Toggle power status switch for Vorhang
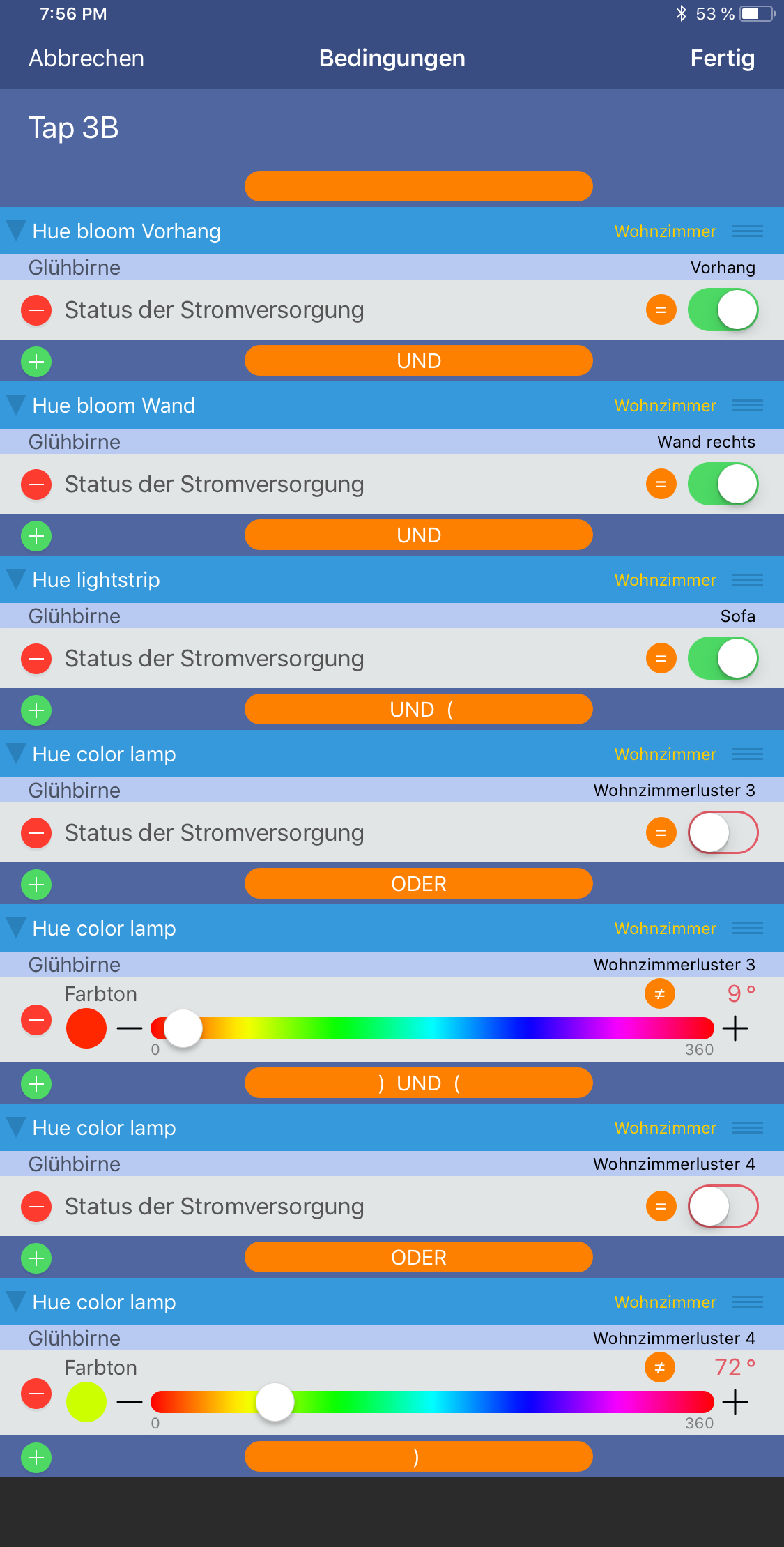Screen dimensions: 784x1547 (723, 310)
